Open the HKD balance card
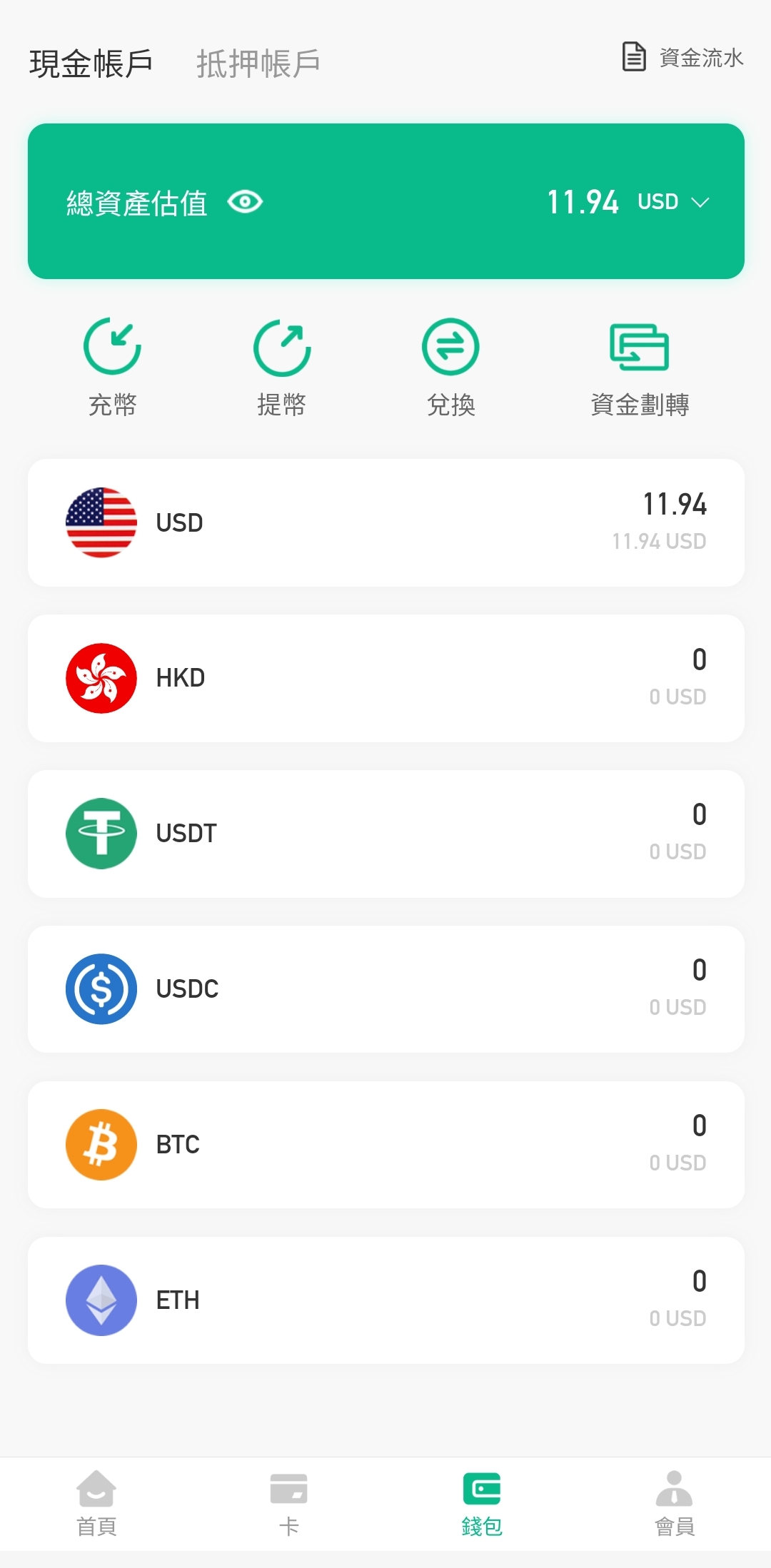Screen dimensions: 771x1568 click(x=386, y=678)
